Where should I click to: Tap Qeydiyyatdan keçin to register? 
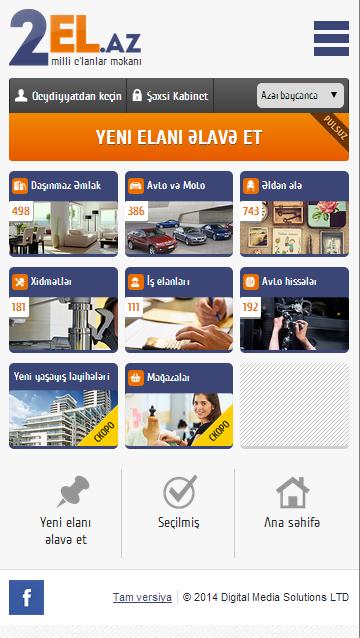click(x=68, y=96)
